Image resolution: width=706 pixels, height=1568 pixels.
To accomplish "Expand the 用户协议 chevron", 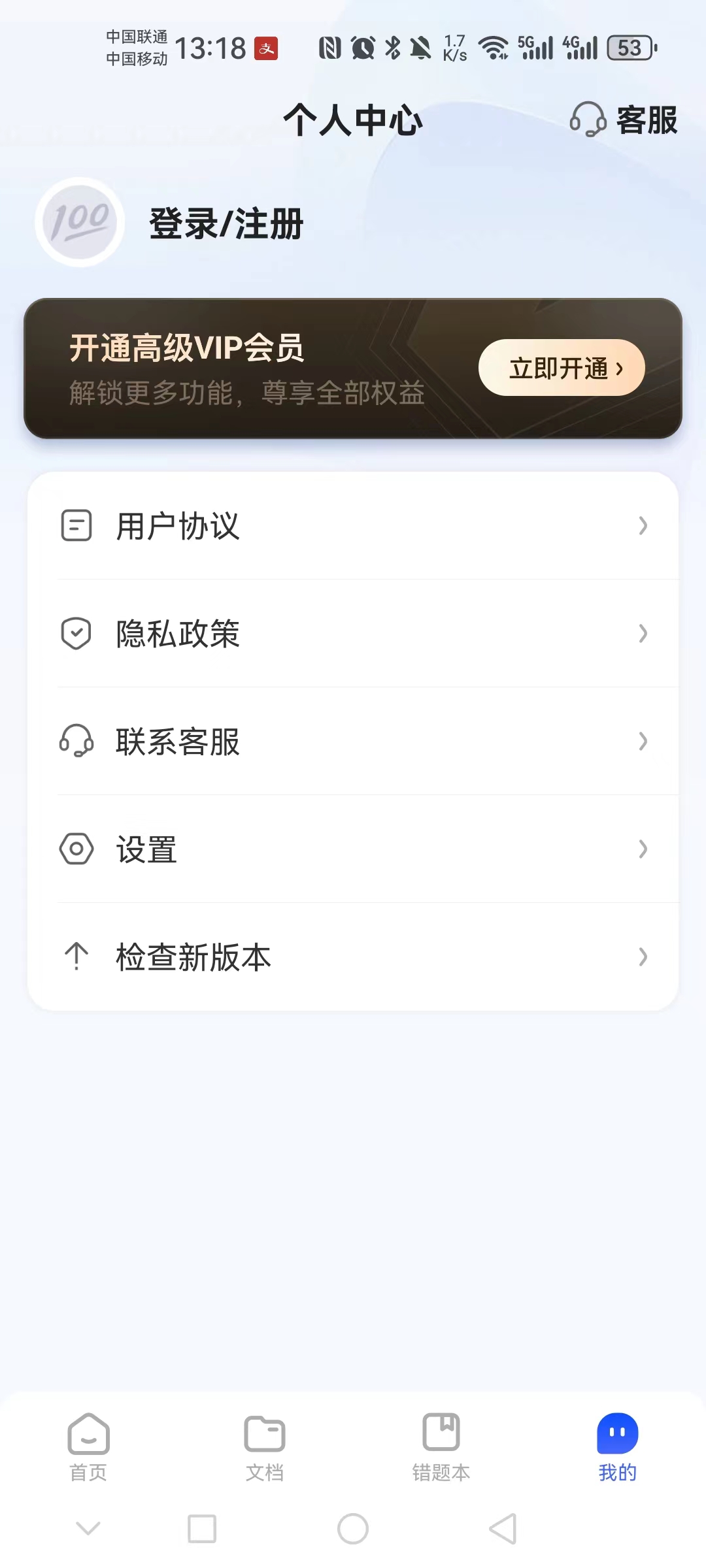I will pyautogui.click(x=644, y=527).
